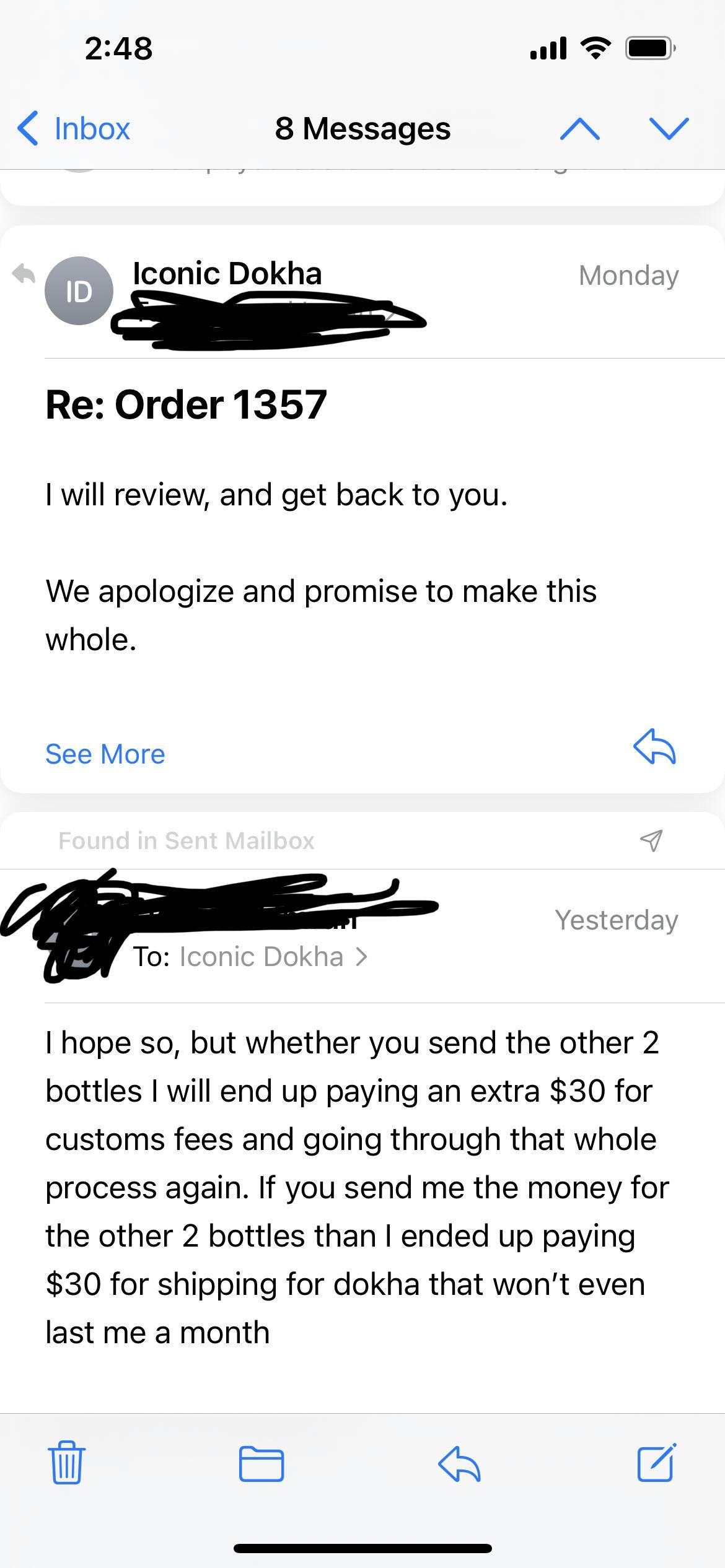Move this message to a folder
The width and height of the screenshot is (725, 1568).
[x=261, y=1463]
